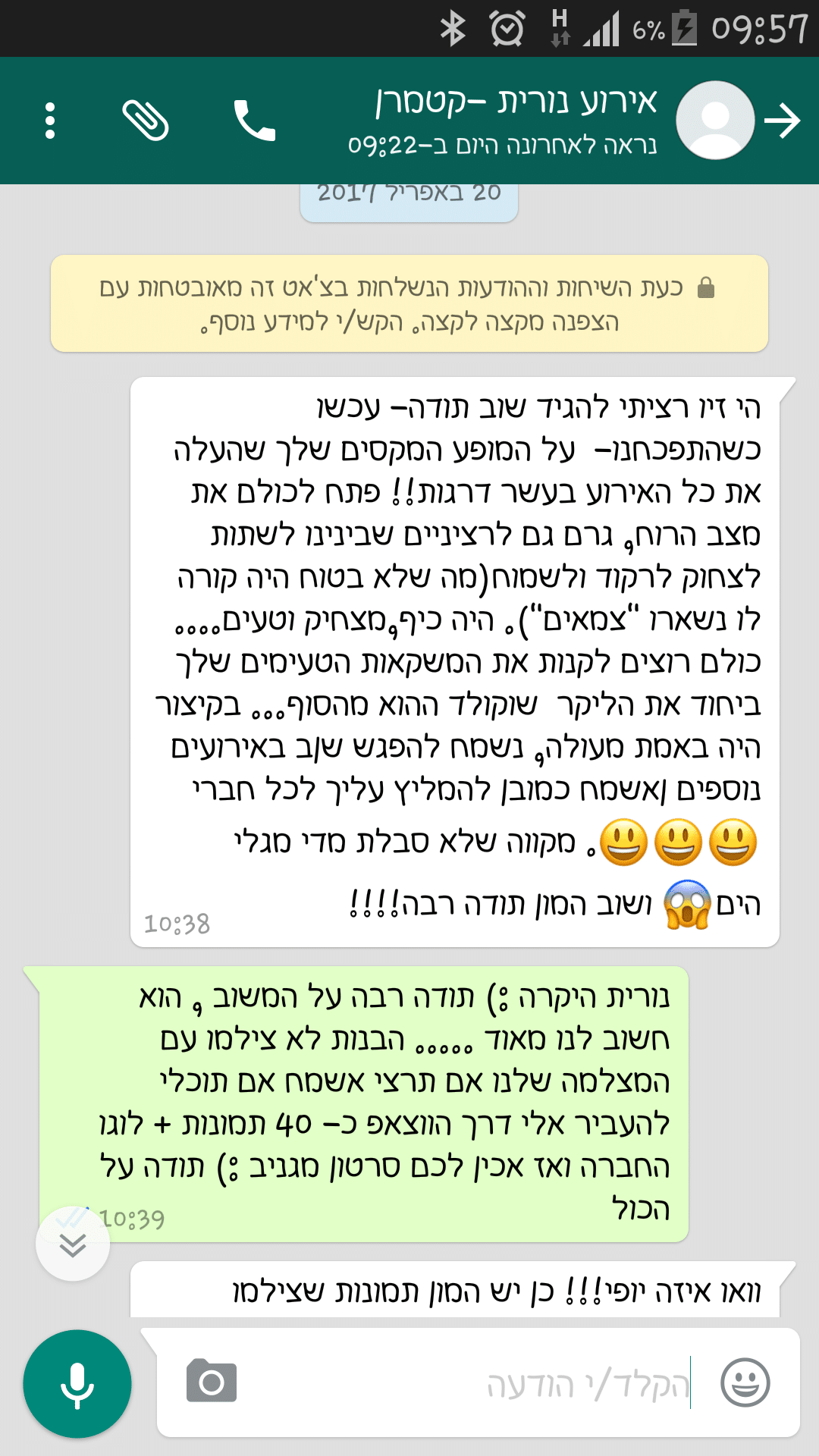
Task: Open contact info for אירוע נורית-קטמרן
Action: click(x=503, y=121)
